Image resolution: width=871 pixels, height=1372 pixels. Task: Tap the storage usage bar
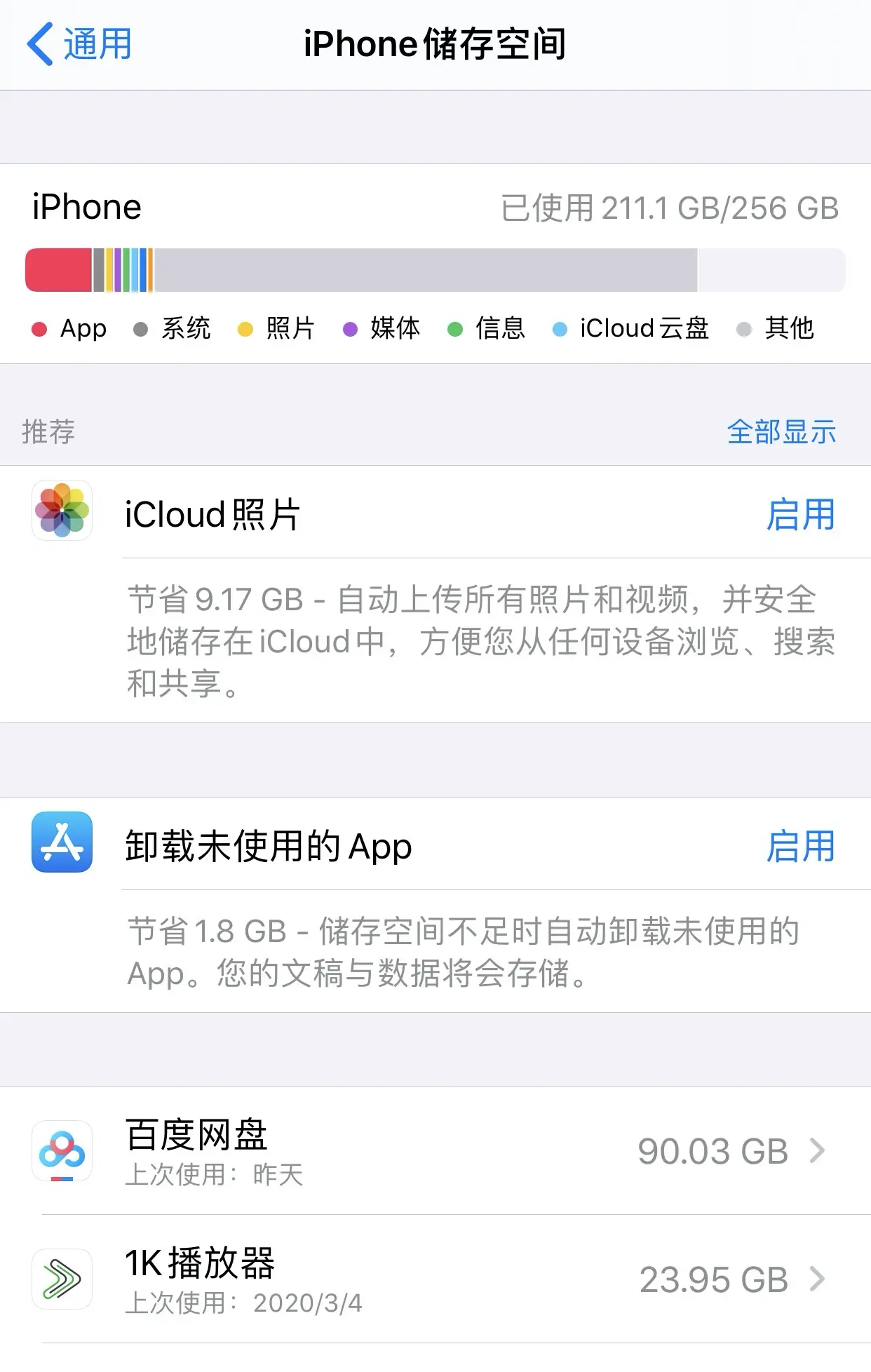[x=435, y=269]
